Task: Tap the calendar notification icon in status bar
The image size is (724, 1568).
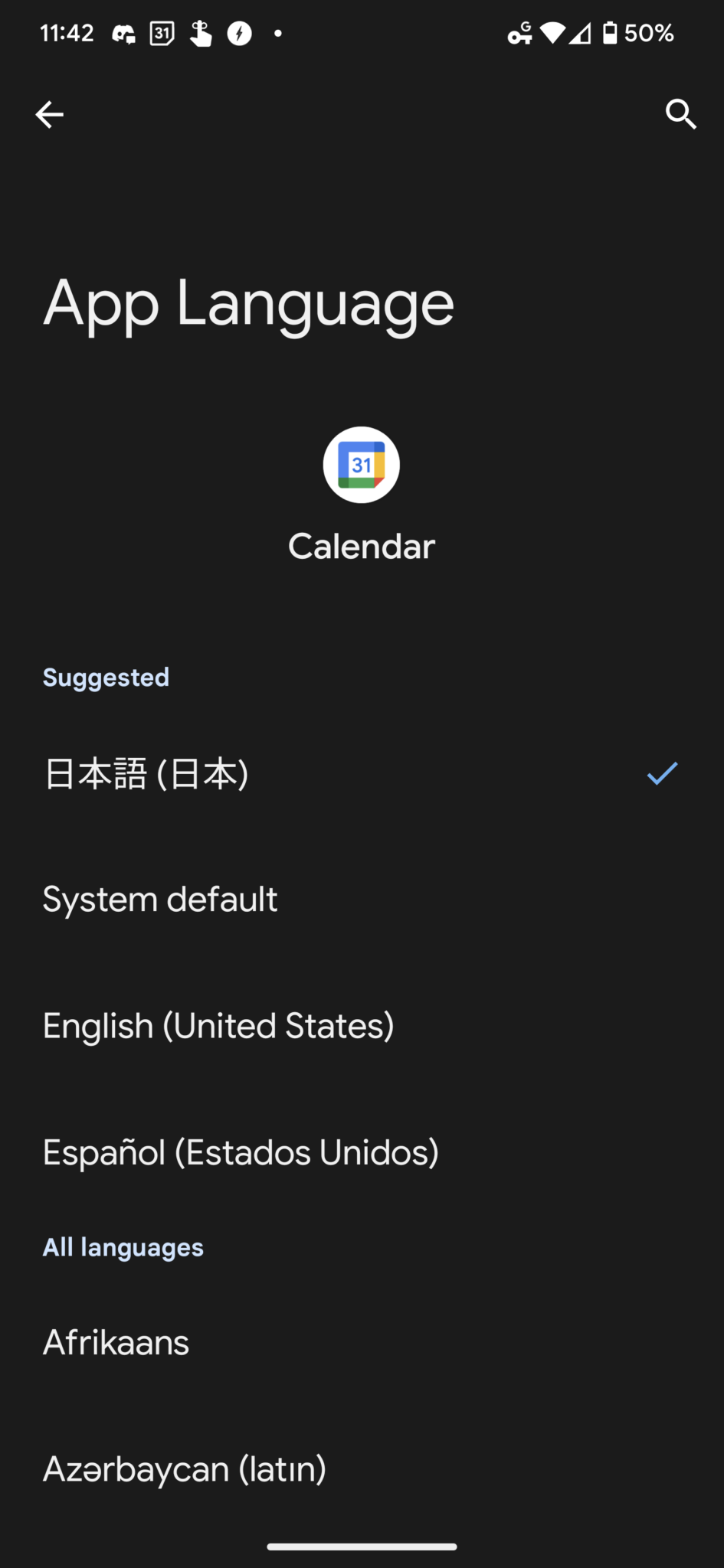Action: [x=161, y=33]
